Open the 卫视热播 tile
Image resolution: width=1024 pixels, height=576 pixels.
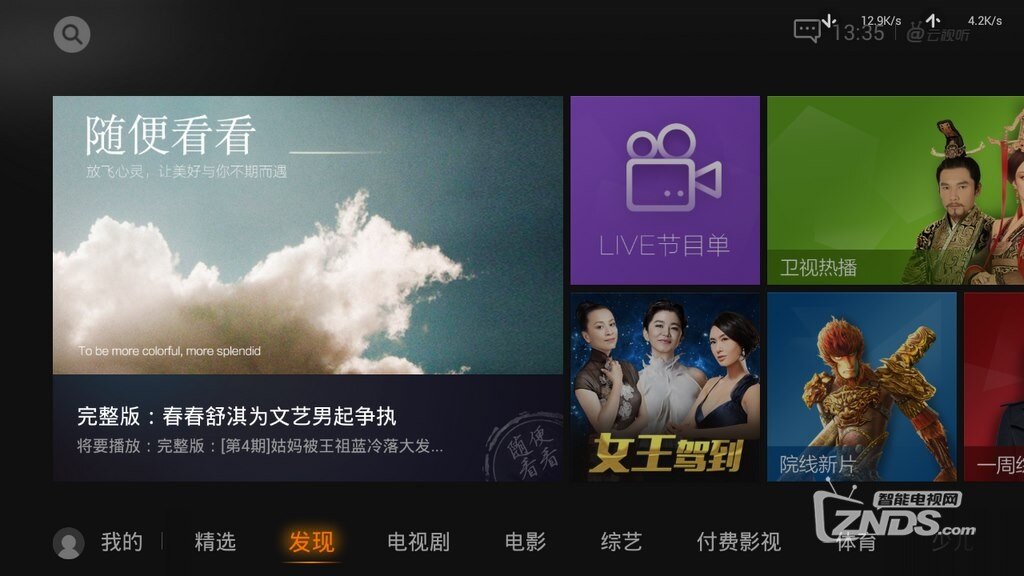tap(895, 190)
